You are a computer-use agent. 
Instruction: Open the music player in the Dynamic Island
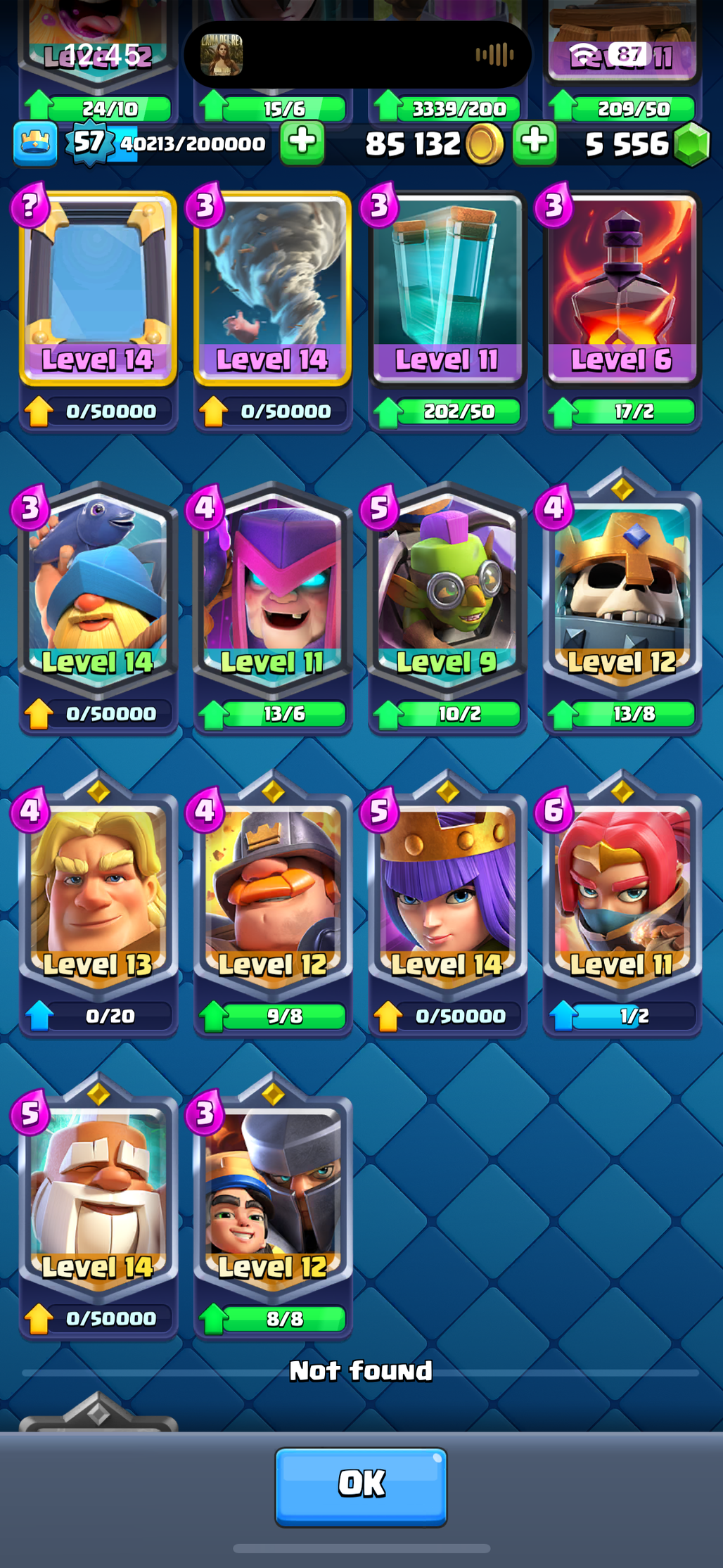[x=357, y=55]
